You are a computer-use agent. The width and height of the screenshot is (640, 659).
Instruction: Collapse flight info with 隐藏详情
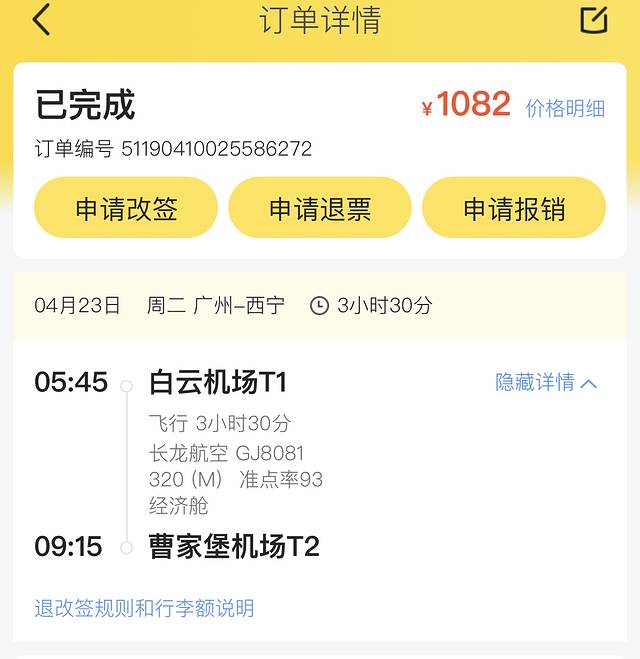tap(546, 382)
